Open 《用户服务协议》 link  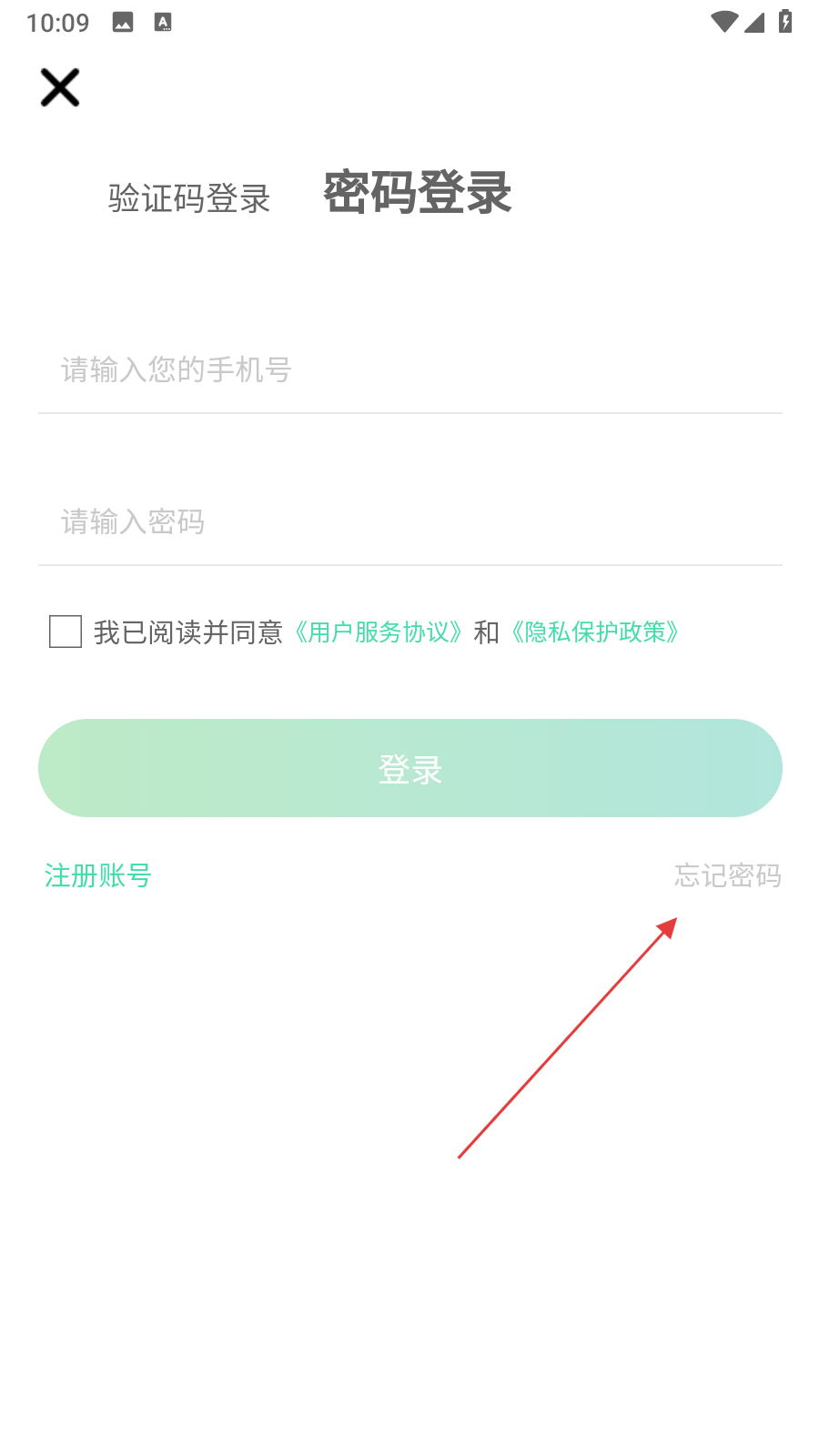coord(378,632)
